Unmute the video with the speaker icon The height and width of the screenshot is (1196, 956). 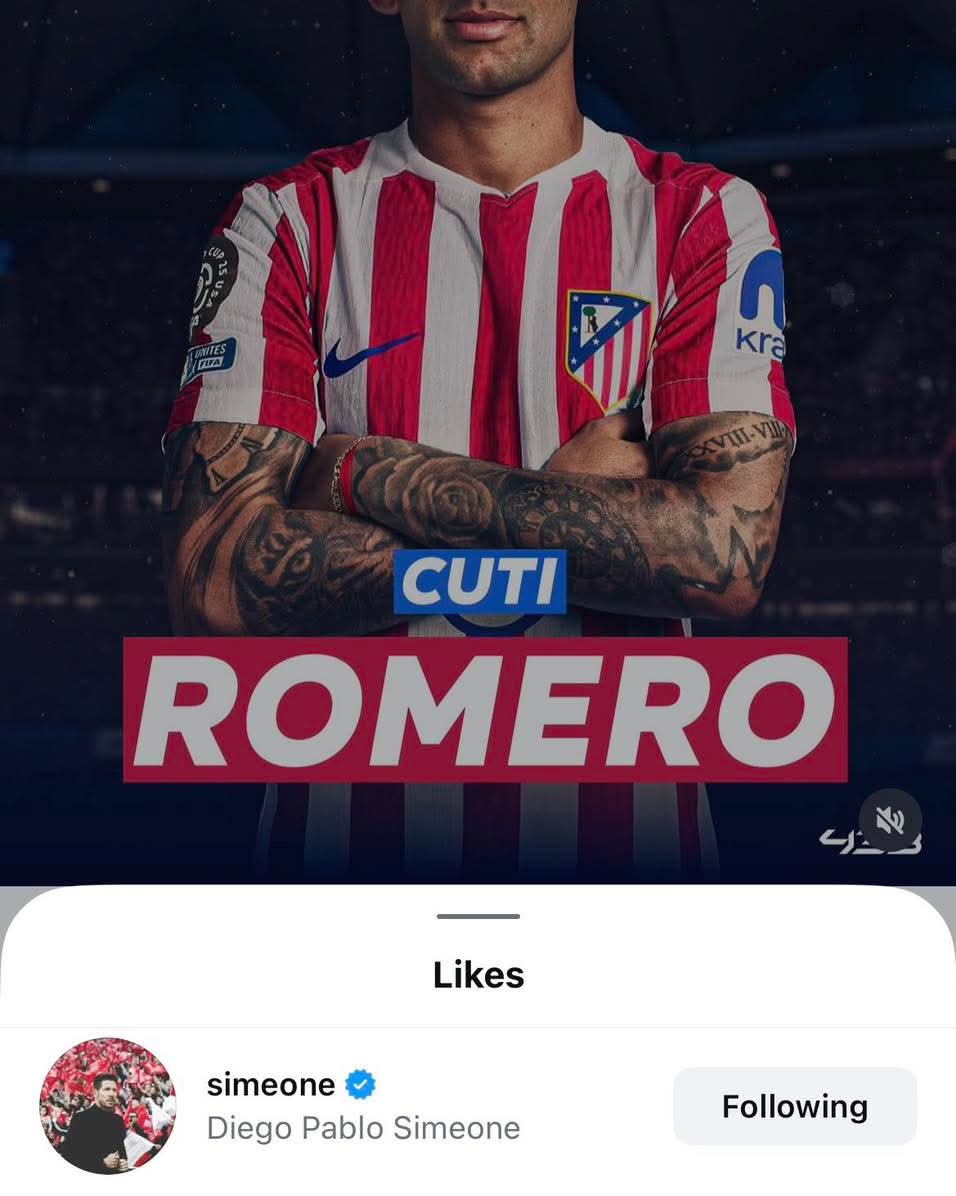coord(889,820)
